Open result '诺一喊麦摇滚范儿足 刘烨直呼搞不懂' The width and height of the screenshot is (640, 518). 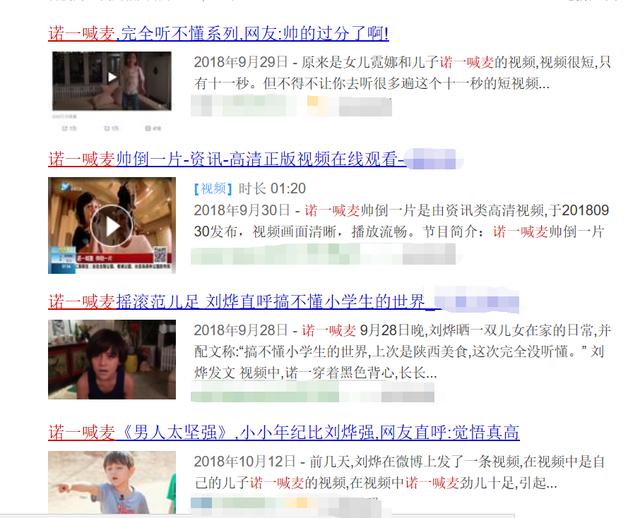pos(237,301)
